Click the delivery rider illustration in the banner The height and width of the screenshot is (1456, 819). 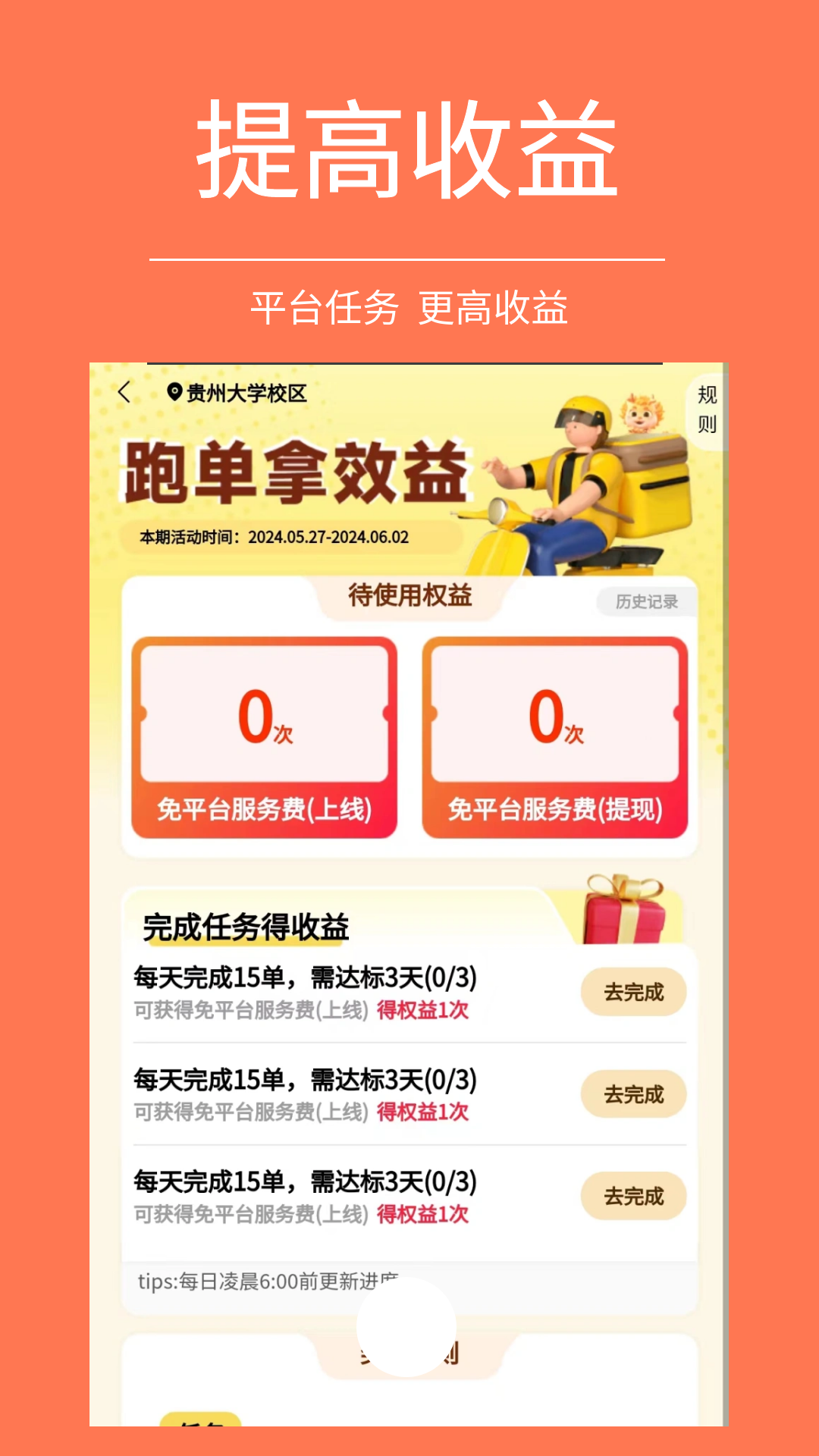[x=584, y=478]
